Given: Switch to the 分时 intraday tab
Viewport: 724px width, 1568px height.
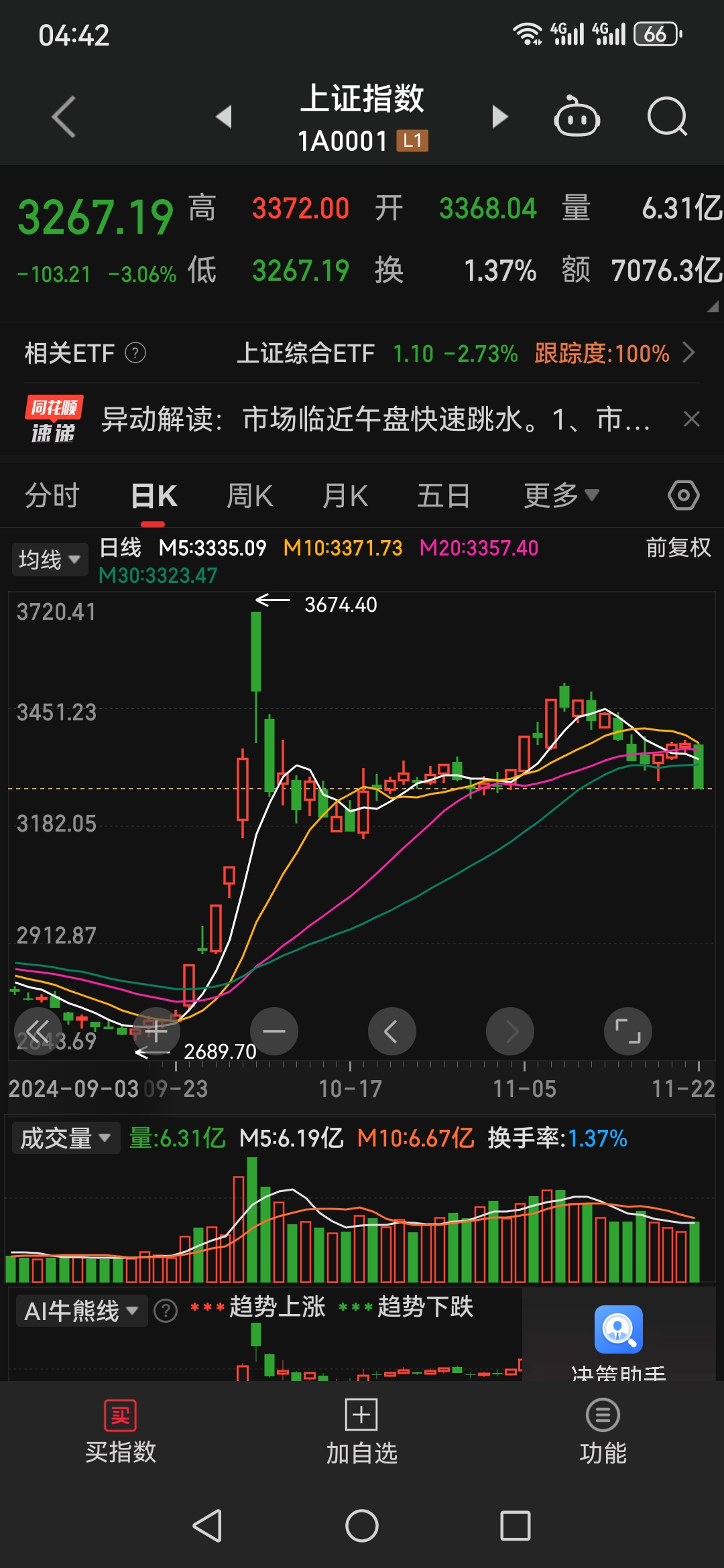Looking at the screenshot, I should tap(51, 495).
